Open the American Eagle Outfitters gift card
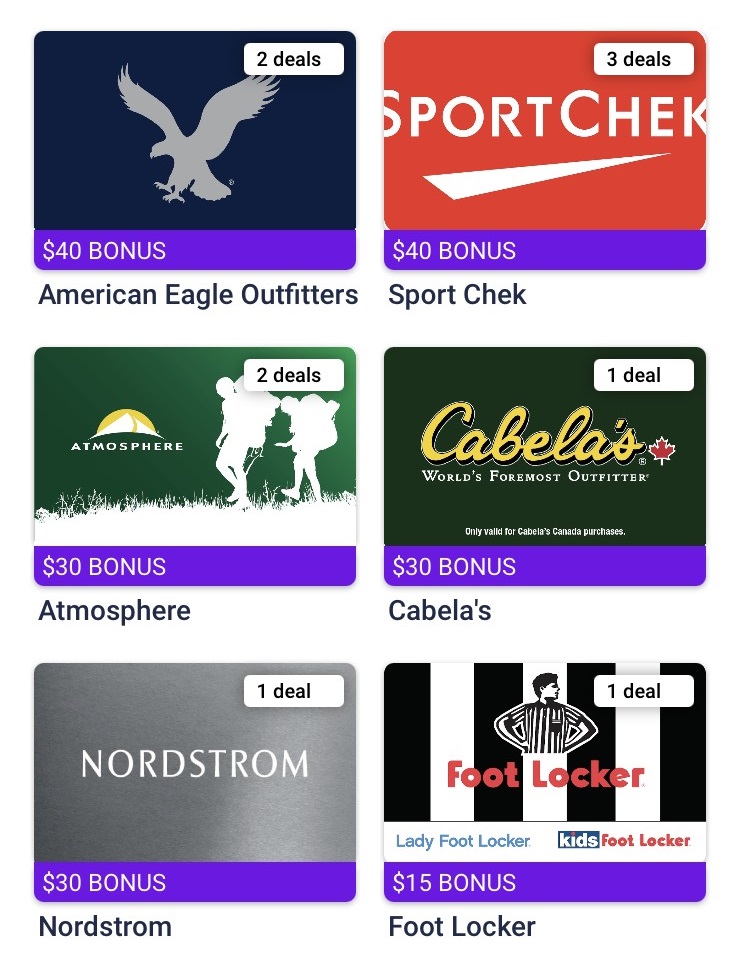 [195, 140]
